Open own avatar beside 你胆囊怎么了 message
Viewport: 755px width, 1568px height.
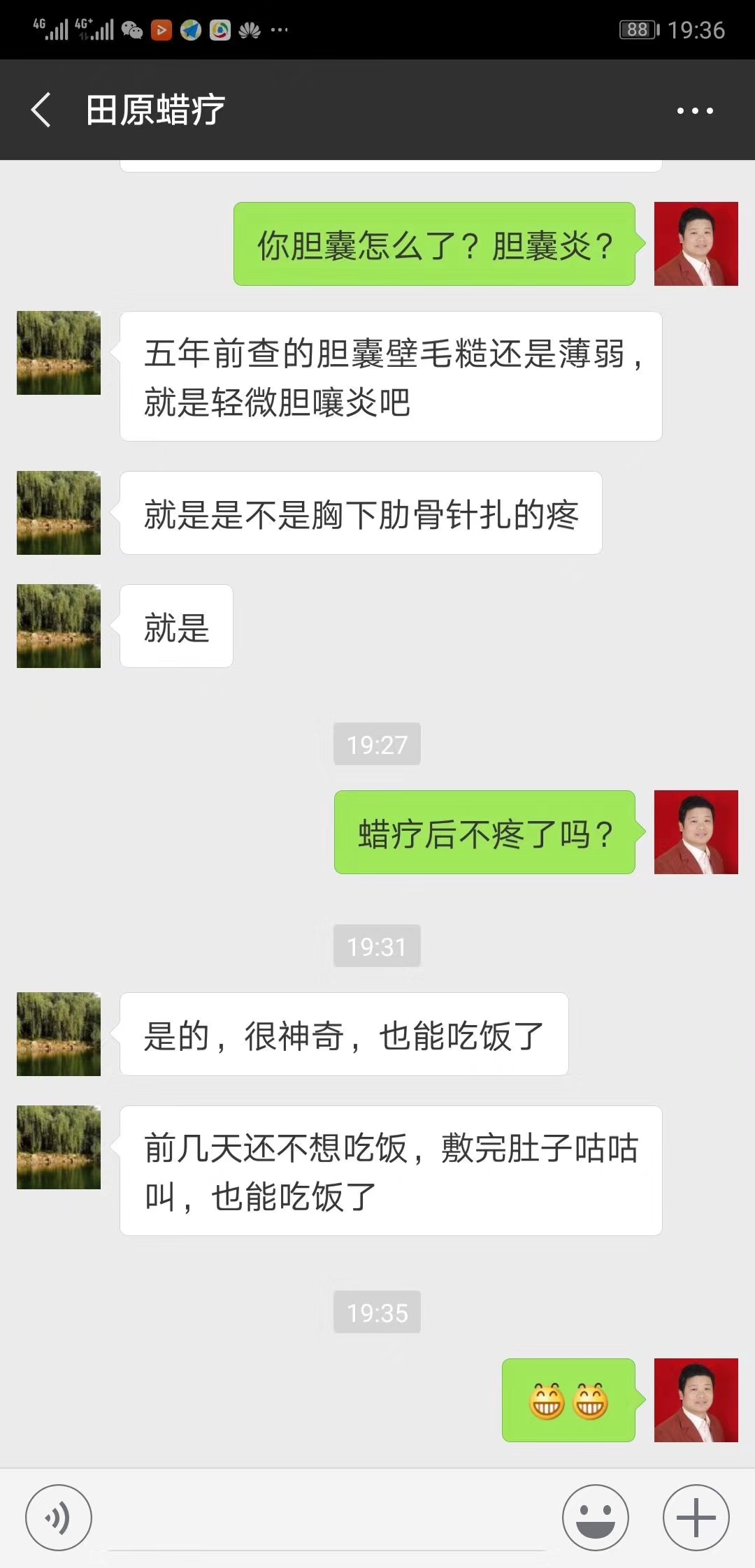pyautogui.click(x=696, y=244)
